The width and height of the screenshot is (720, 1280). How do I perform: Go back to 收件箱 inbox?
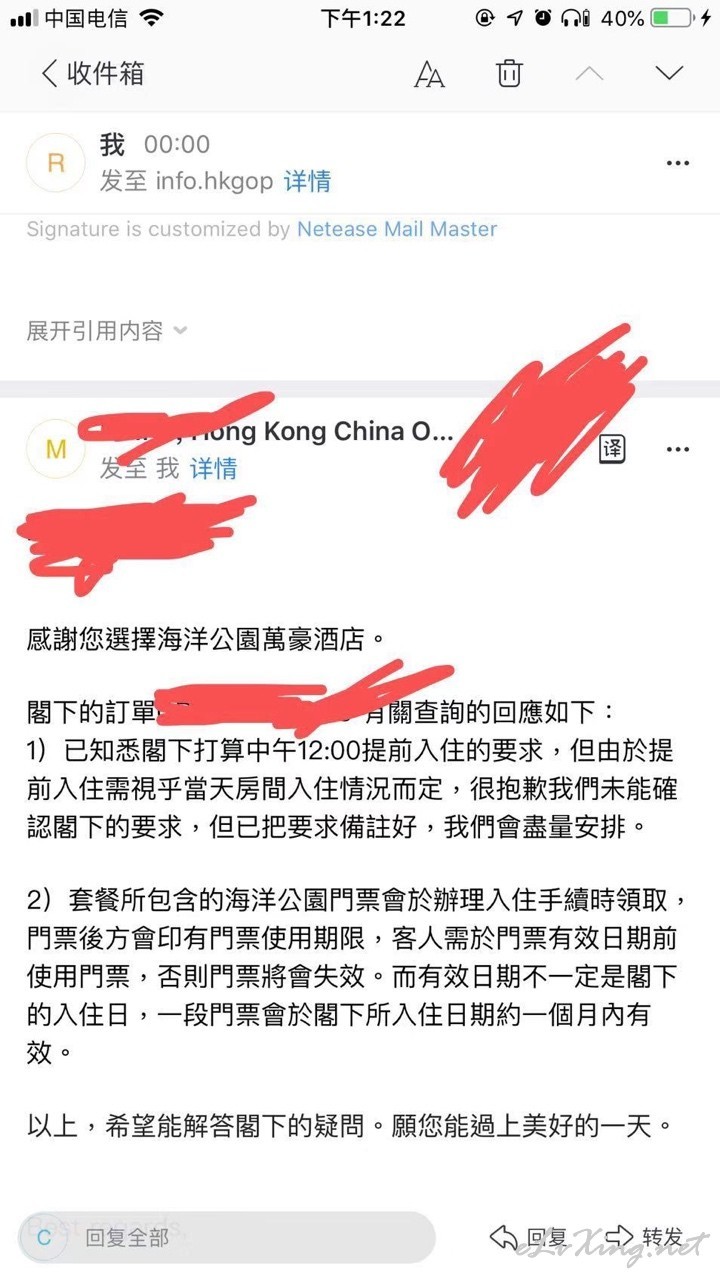(x=92, y=73)
